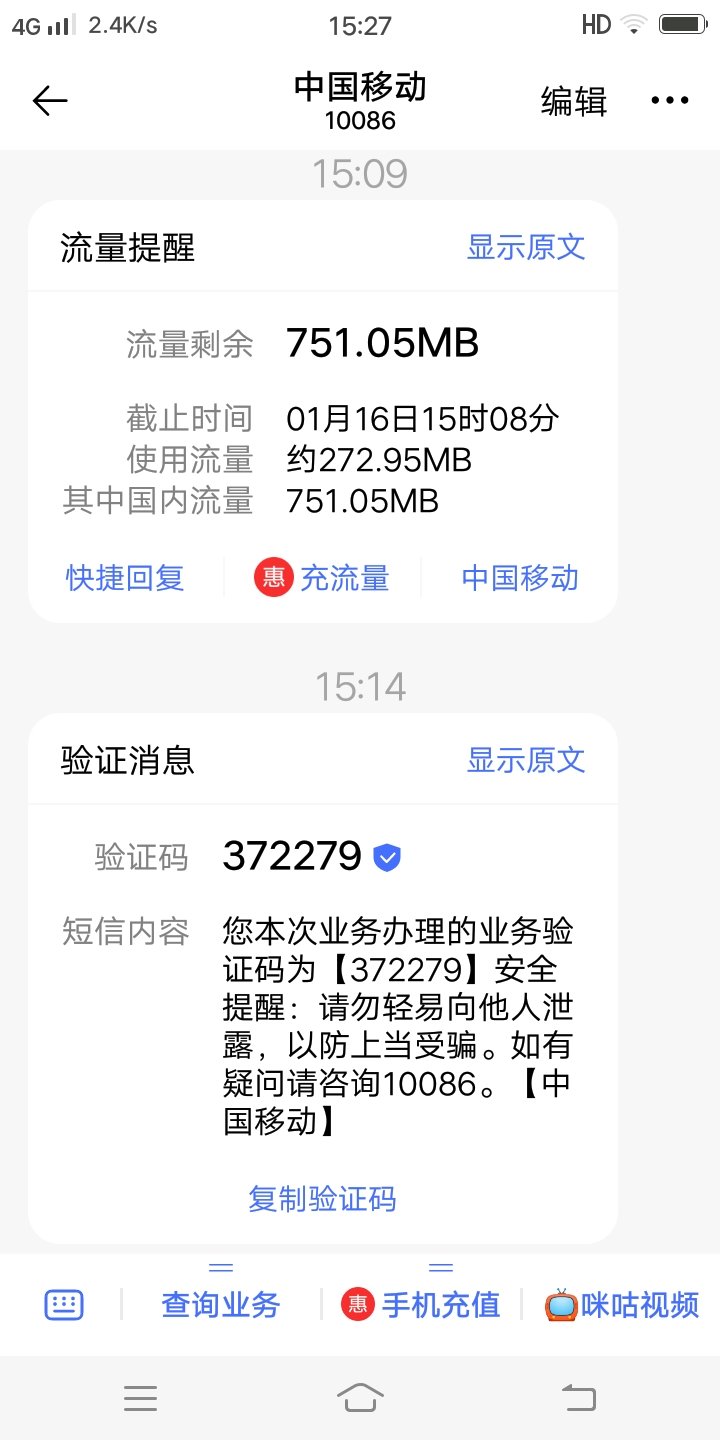Launch 咪咕视频 from bottom bar
The image size is (720, 1440).
point(621,1304)
